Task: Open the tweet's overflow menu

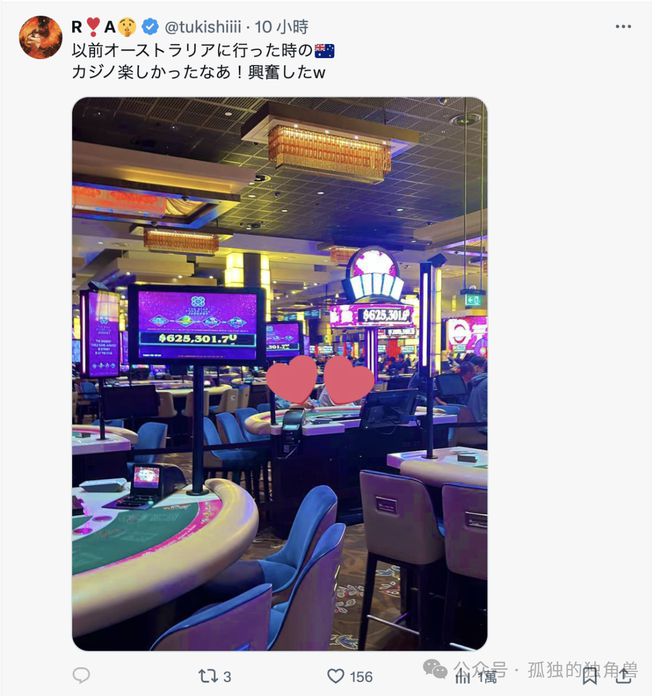Action: tap(623, 26)
